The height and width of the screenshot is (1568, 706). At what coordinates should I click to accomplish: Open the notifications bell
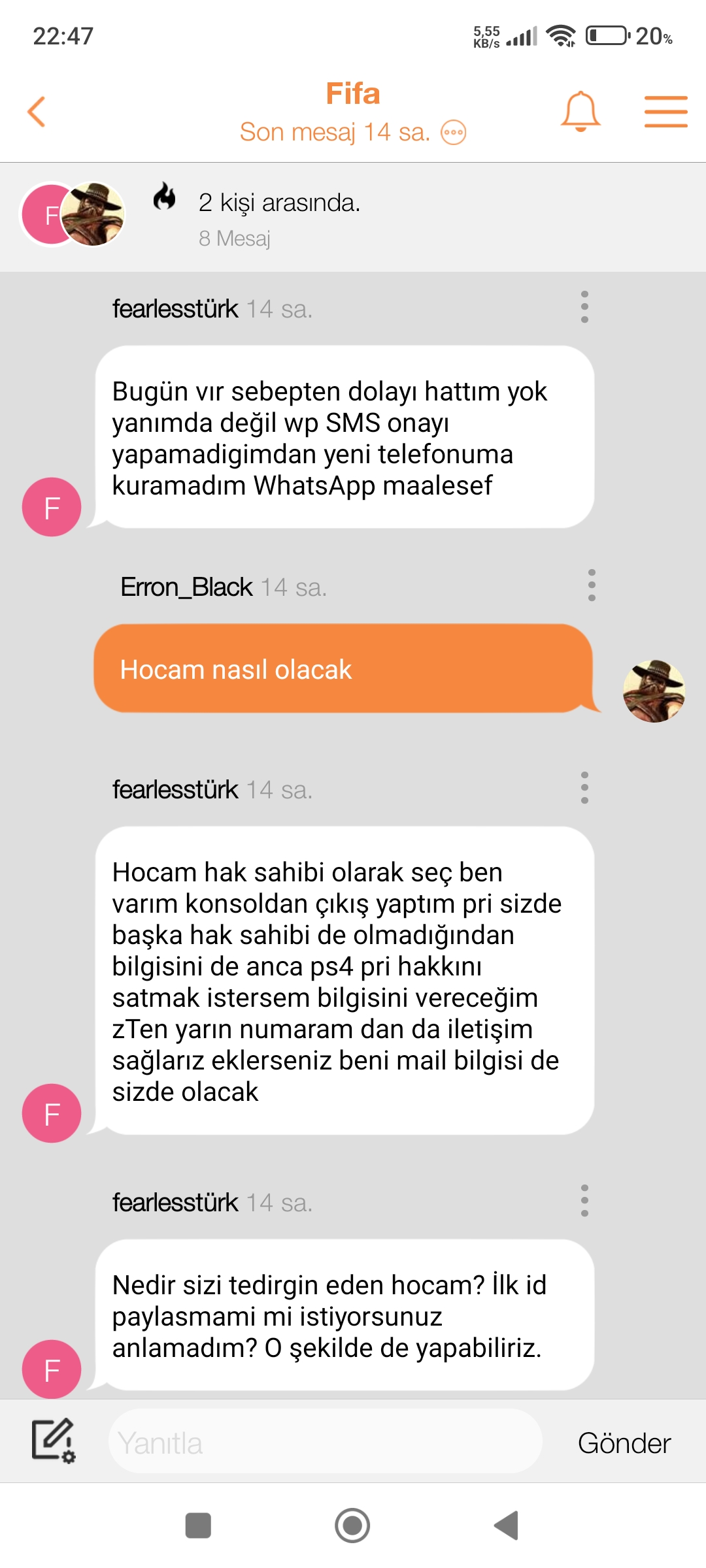click(580, 111)
